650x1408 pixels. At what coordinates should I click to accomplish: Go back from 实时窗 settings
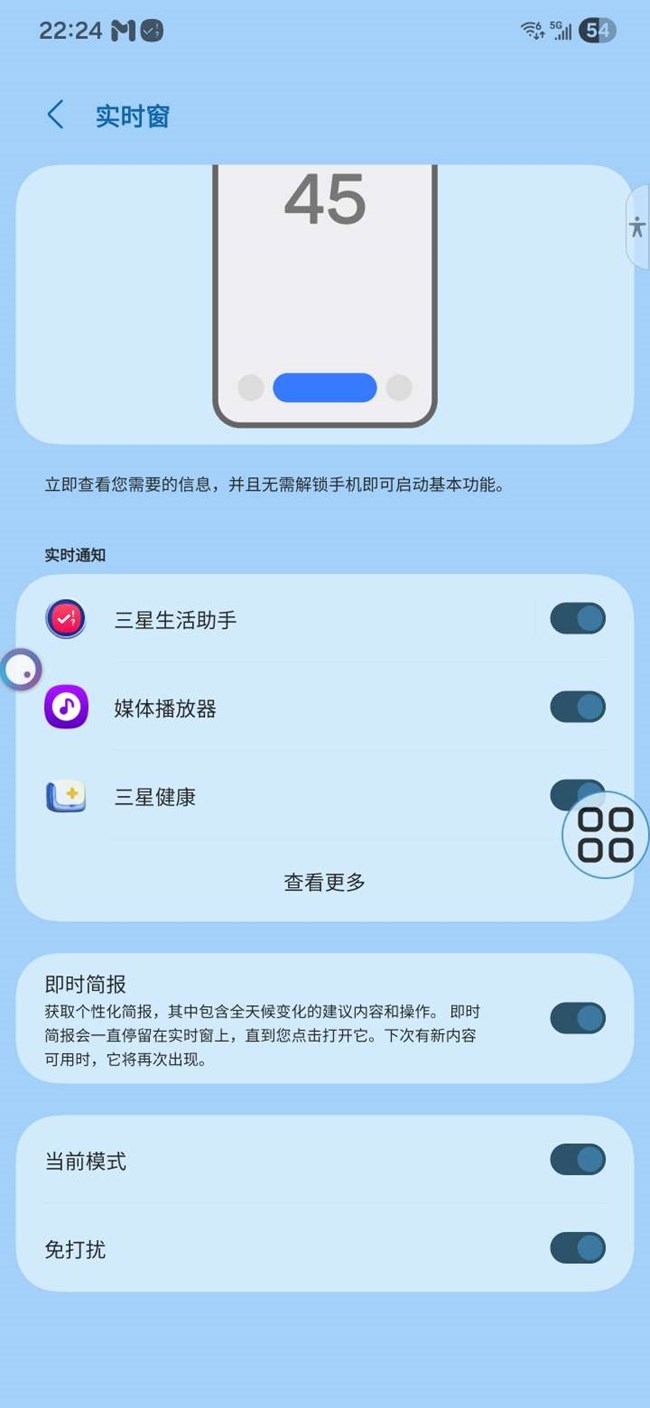tap(56, 115)
